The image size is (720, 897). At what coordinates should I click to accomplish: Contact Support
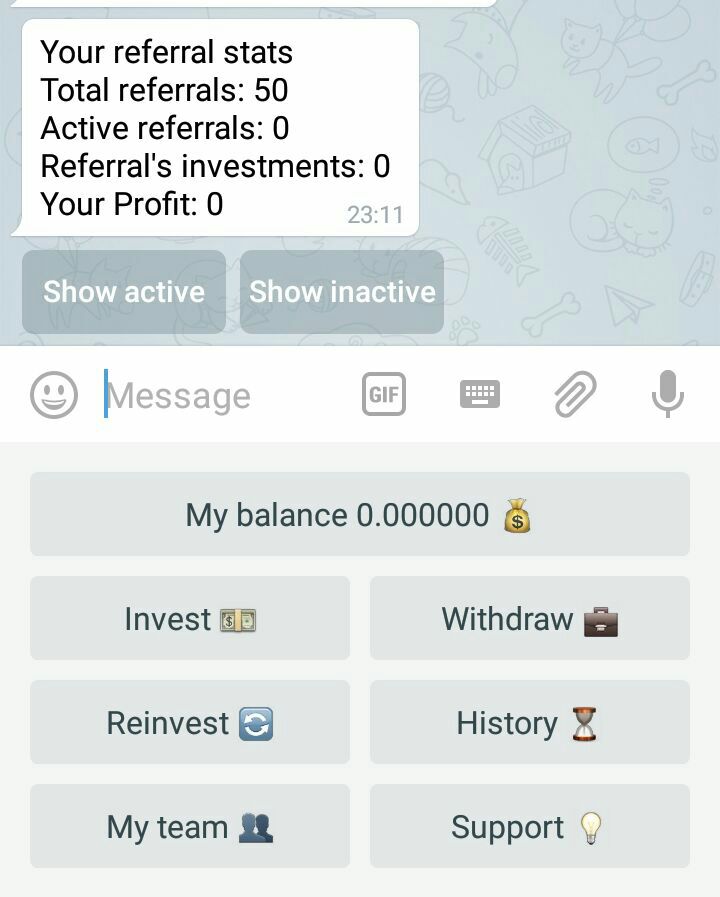pyautogui.click(x=530, y=827)
